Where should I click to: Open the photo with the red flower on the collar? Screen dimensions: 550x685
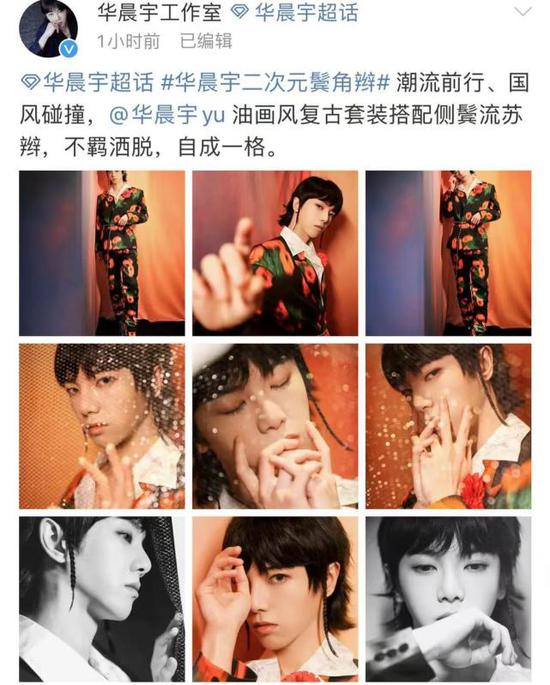tap(448, 426)
